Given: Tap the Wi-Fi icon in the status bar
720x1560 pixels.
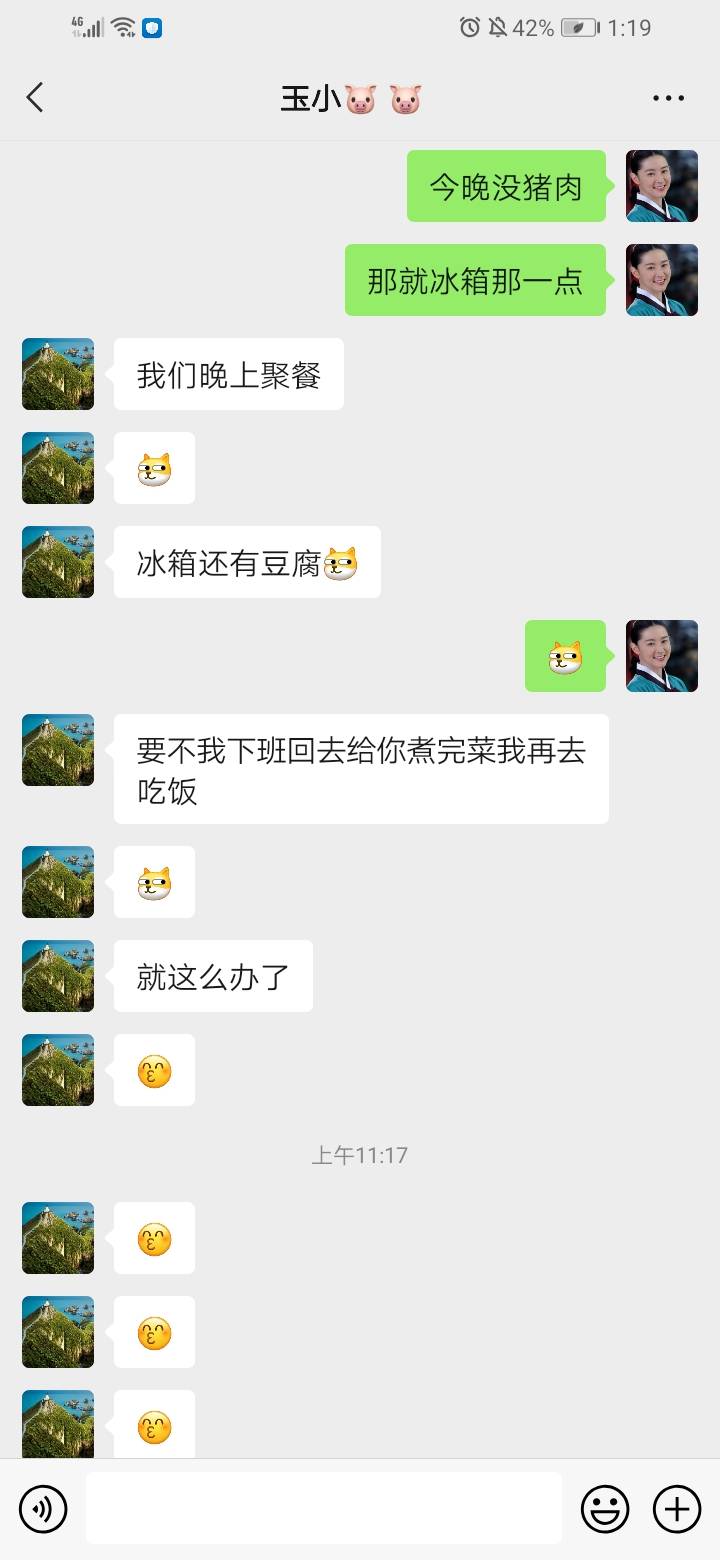Looking at the screenshot, I should (x=126, y=27).
